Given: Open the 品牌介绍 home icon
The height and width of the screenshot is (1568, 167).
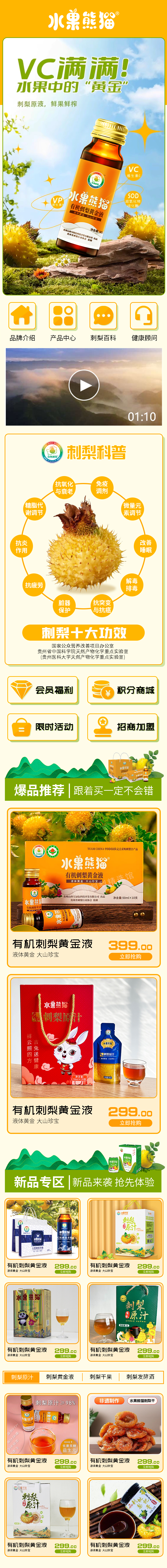Looking at the screenshot, I should (x=22, y=316).
